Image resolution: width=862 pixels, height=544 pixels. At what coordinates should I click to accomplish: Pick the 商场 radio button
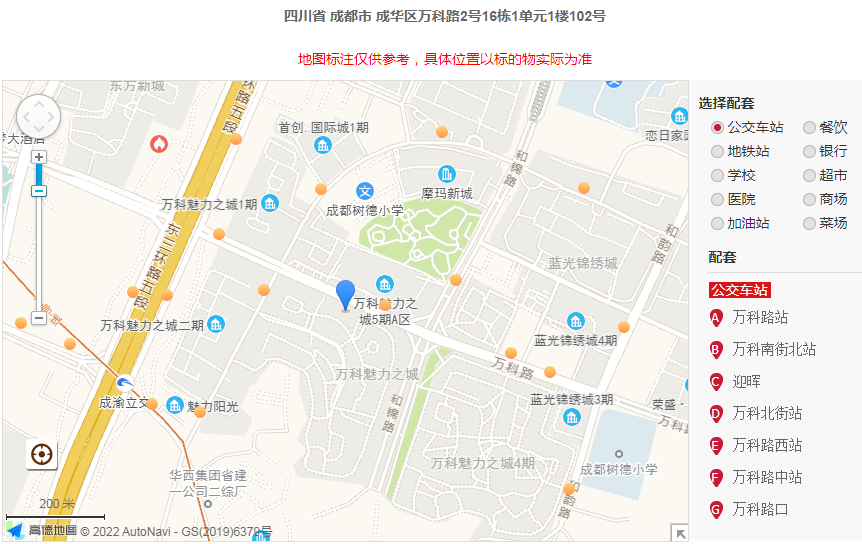(809, 200)
